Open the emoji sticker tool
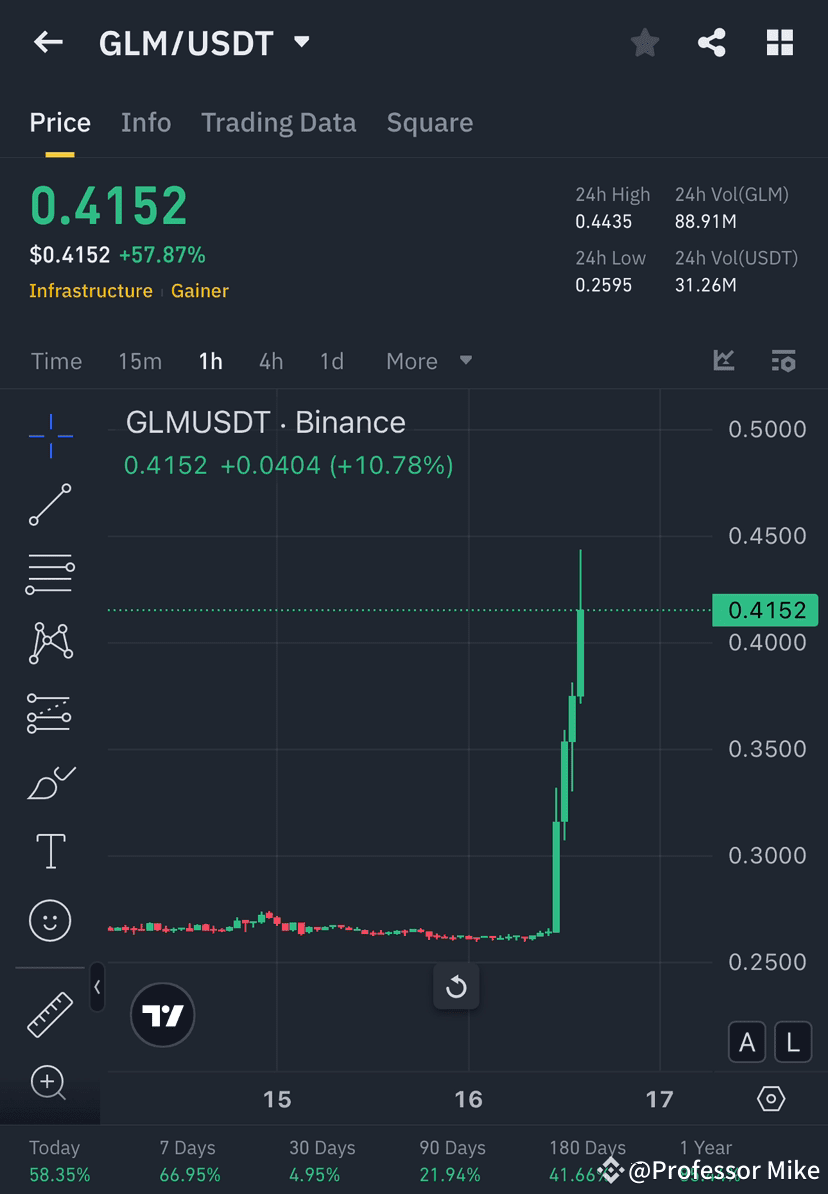This screenshot has height=1194, width=828. pos(50,920)
